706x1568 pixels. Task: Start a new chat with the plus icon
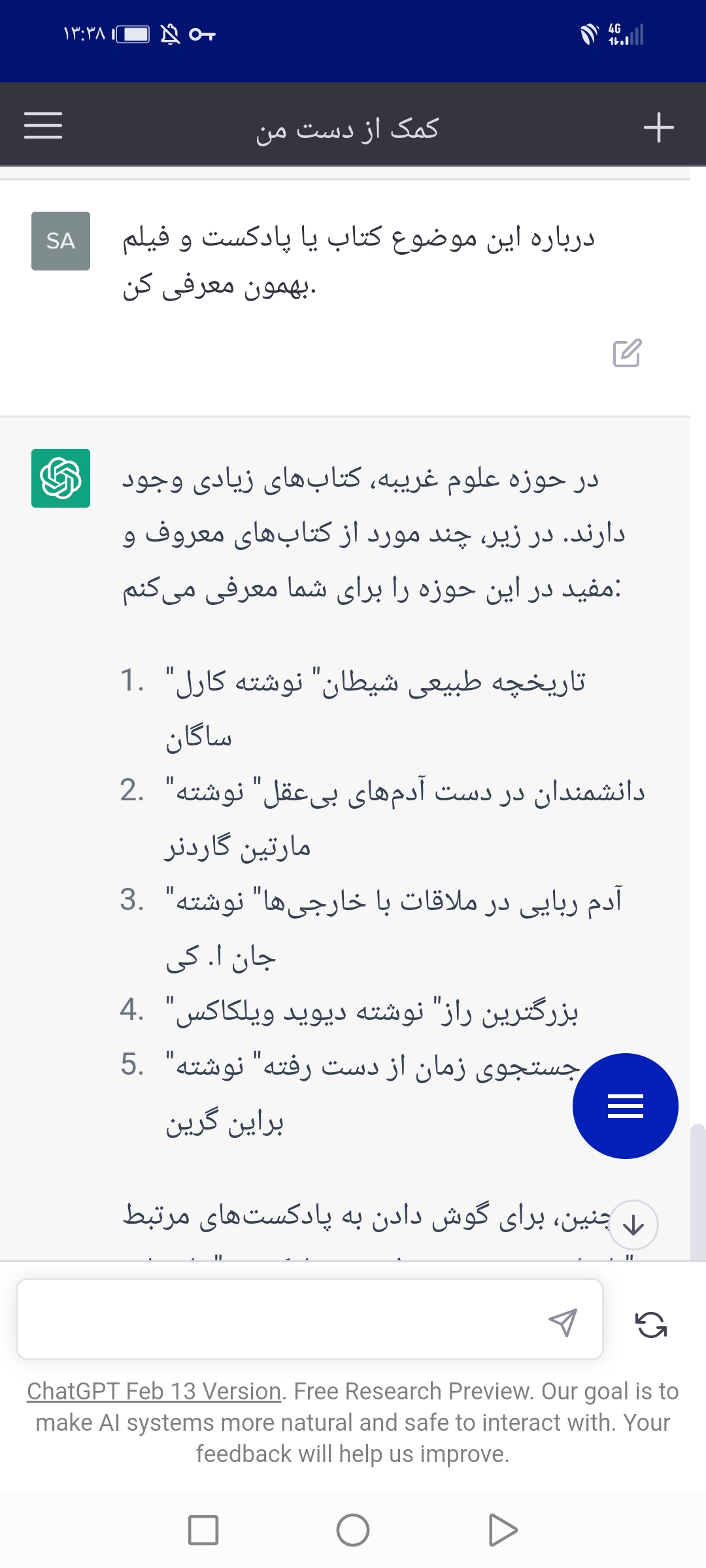pyautogui.click(x=658, y=127)
